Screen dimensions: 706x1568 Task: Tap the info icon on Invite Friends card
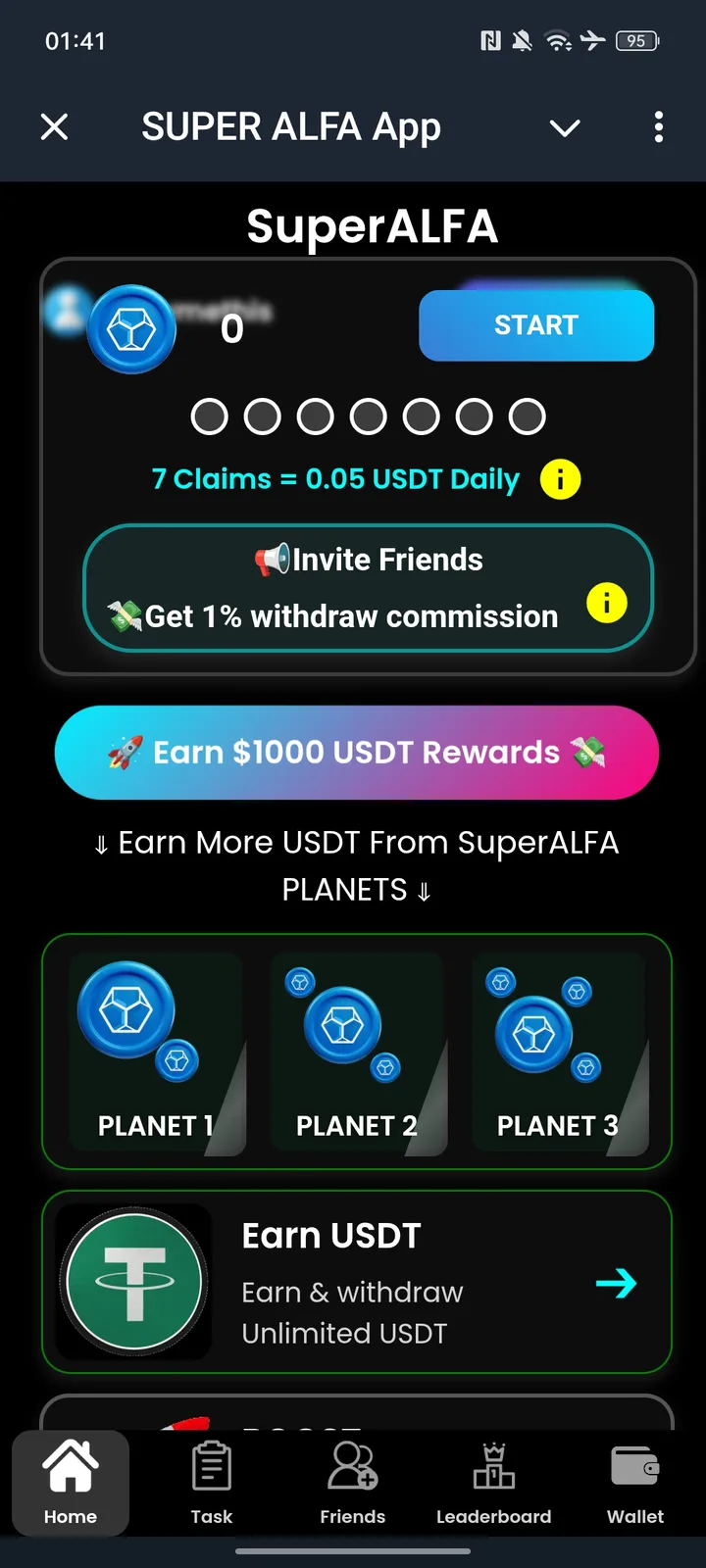click(x=607, y=605)
